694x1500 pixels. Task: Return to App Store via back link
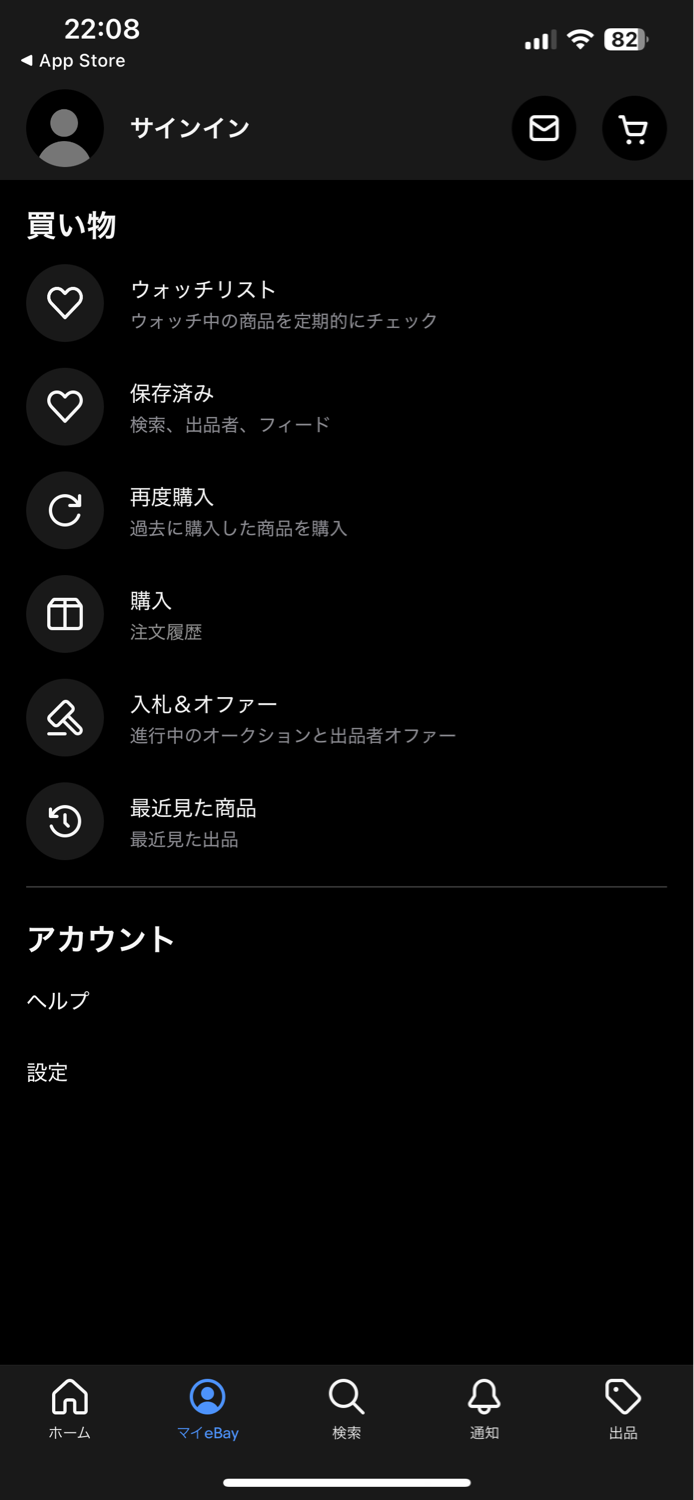click(73, 61)
